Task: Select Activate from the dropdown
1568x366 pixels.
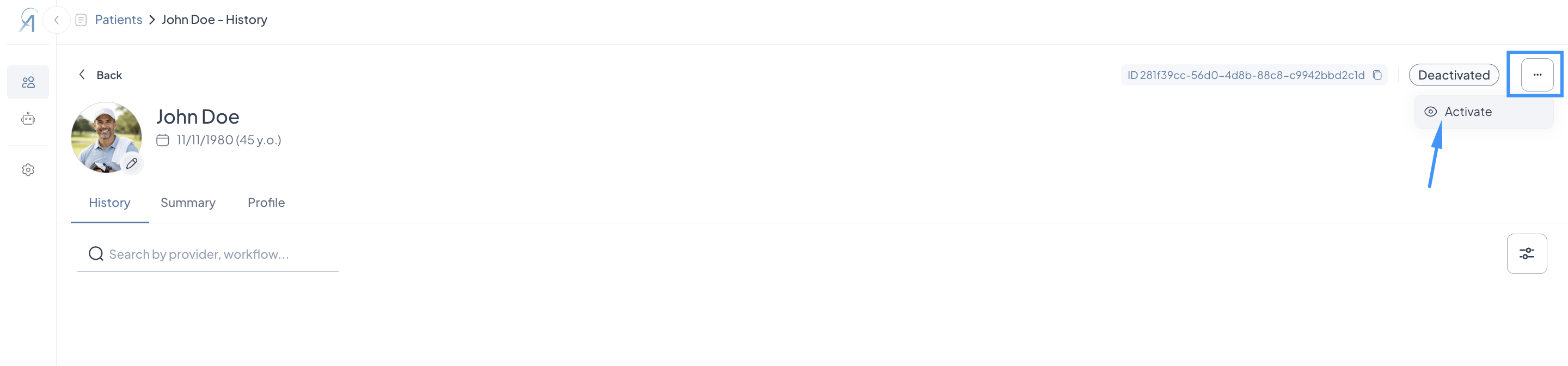Action: point(1467,112)
